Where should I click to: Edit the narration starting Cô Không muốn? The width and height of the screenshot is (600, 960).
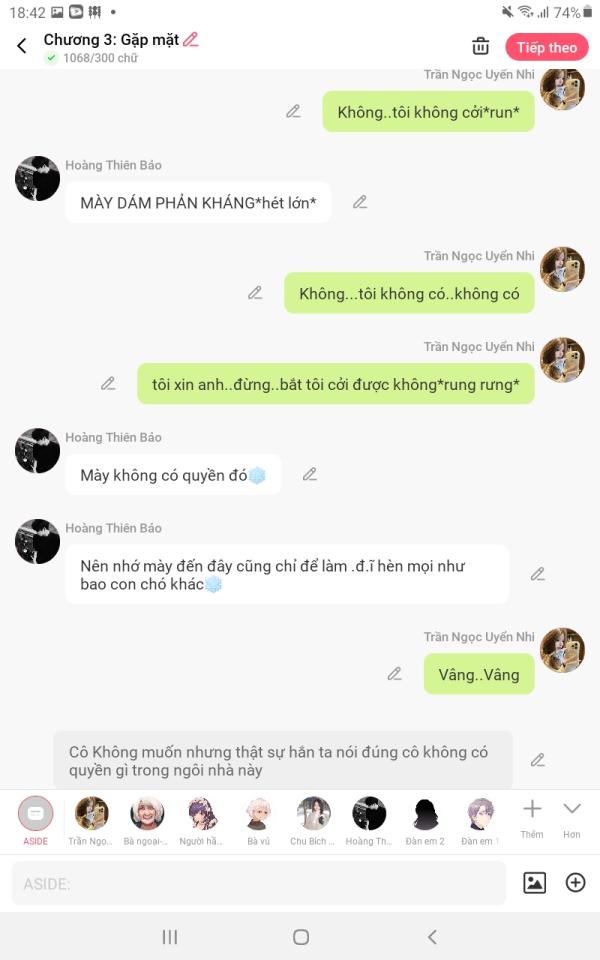[538, 760]
